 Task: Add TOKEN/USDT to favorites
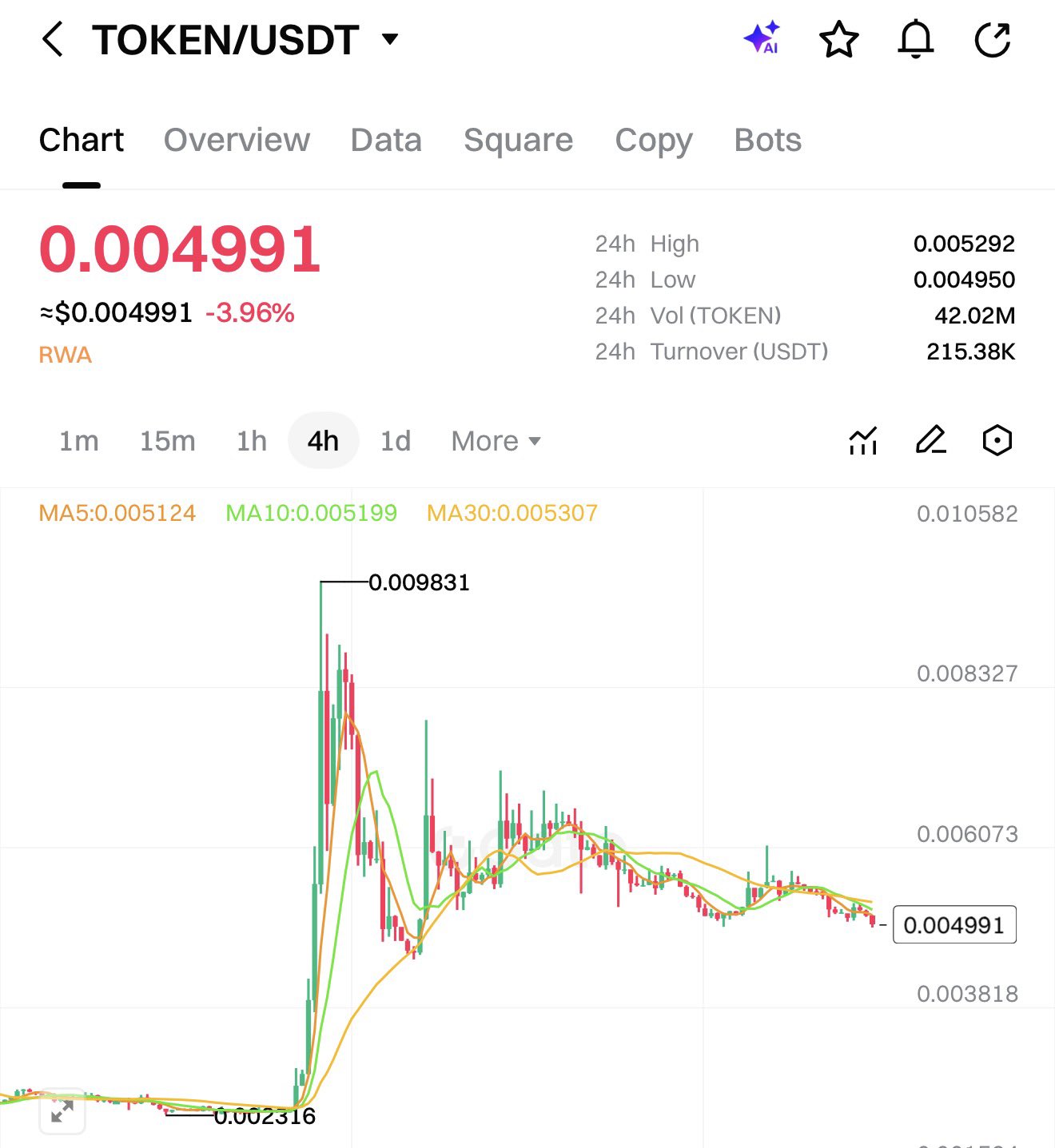839,39
